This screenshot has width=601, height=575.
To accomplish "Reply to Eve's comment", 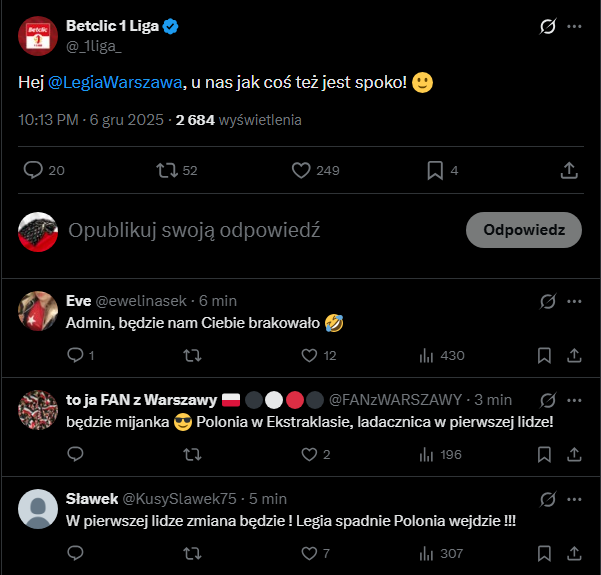I will [x=75, y=355].
